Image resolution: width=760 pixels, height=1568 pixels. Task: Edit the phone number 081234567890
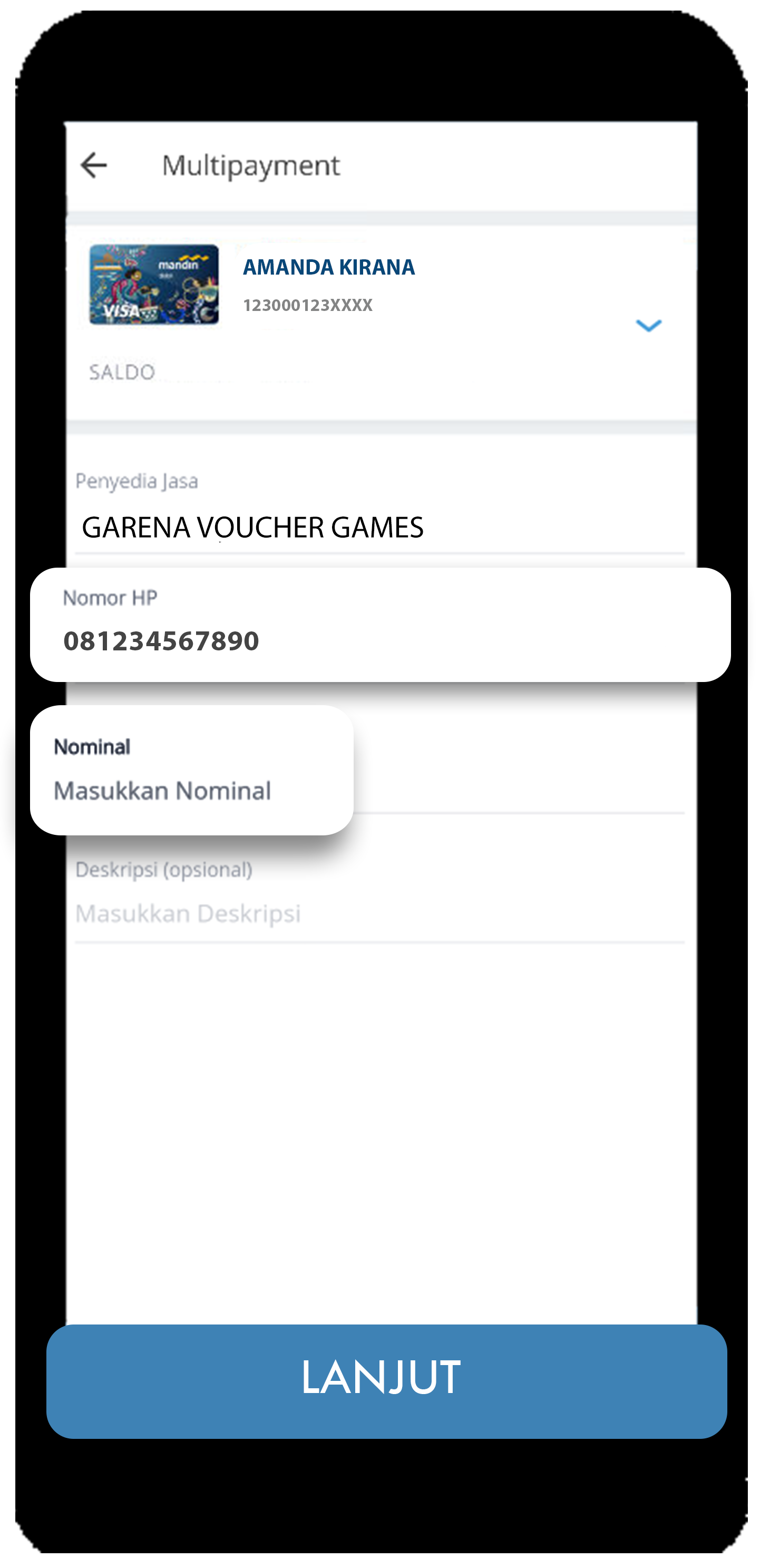162,640
